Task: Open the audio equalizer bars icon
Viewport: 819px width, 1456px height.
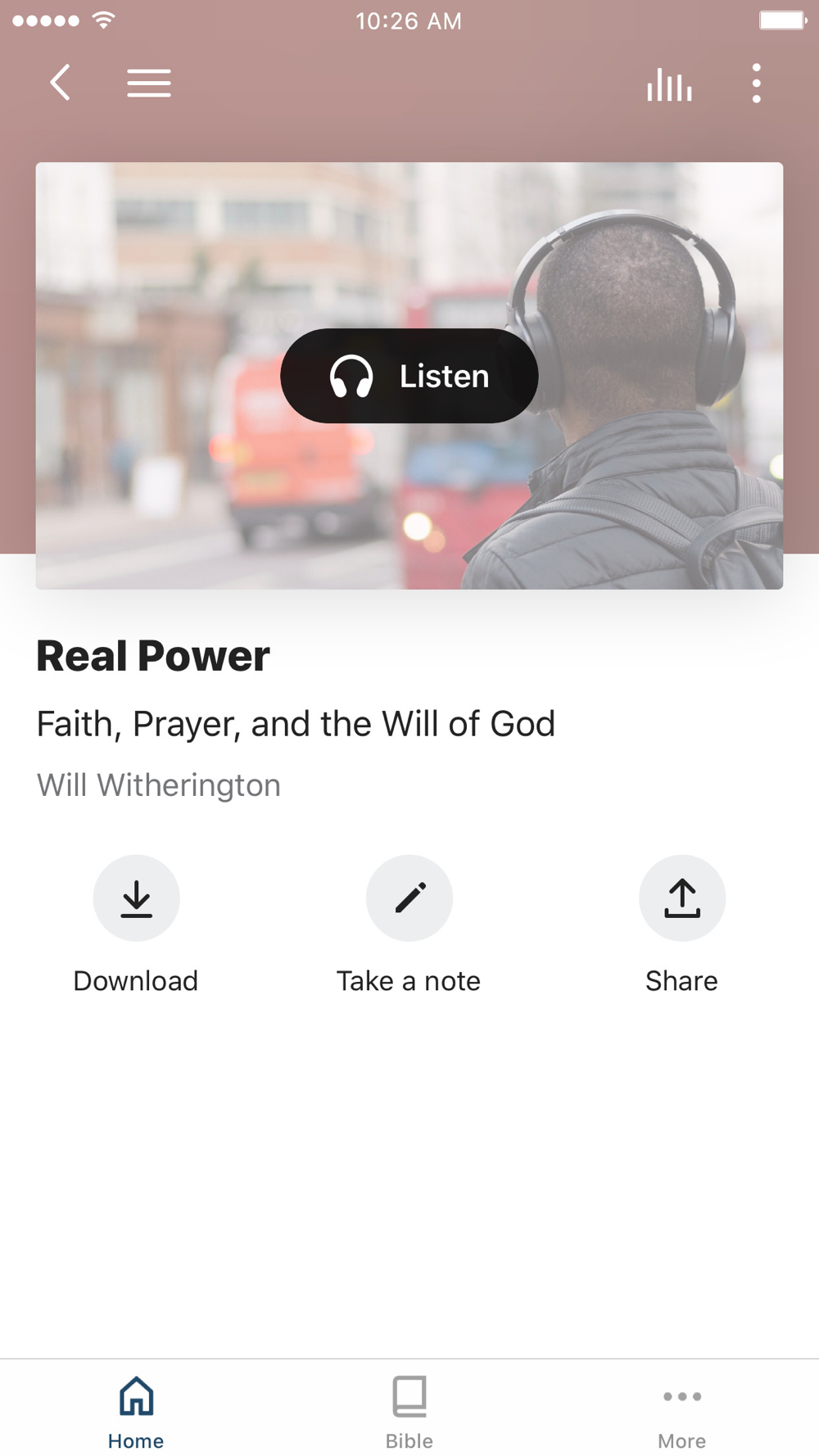Action: [x=669, y=84]
